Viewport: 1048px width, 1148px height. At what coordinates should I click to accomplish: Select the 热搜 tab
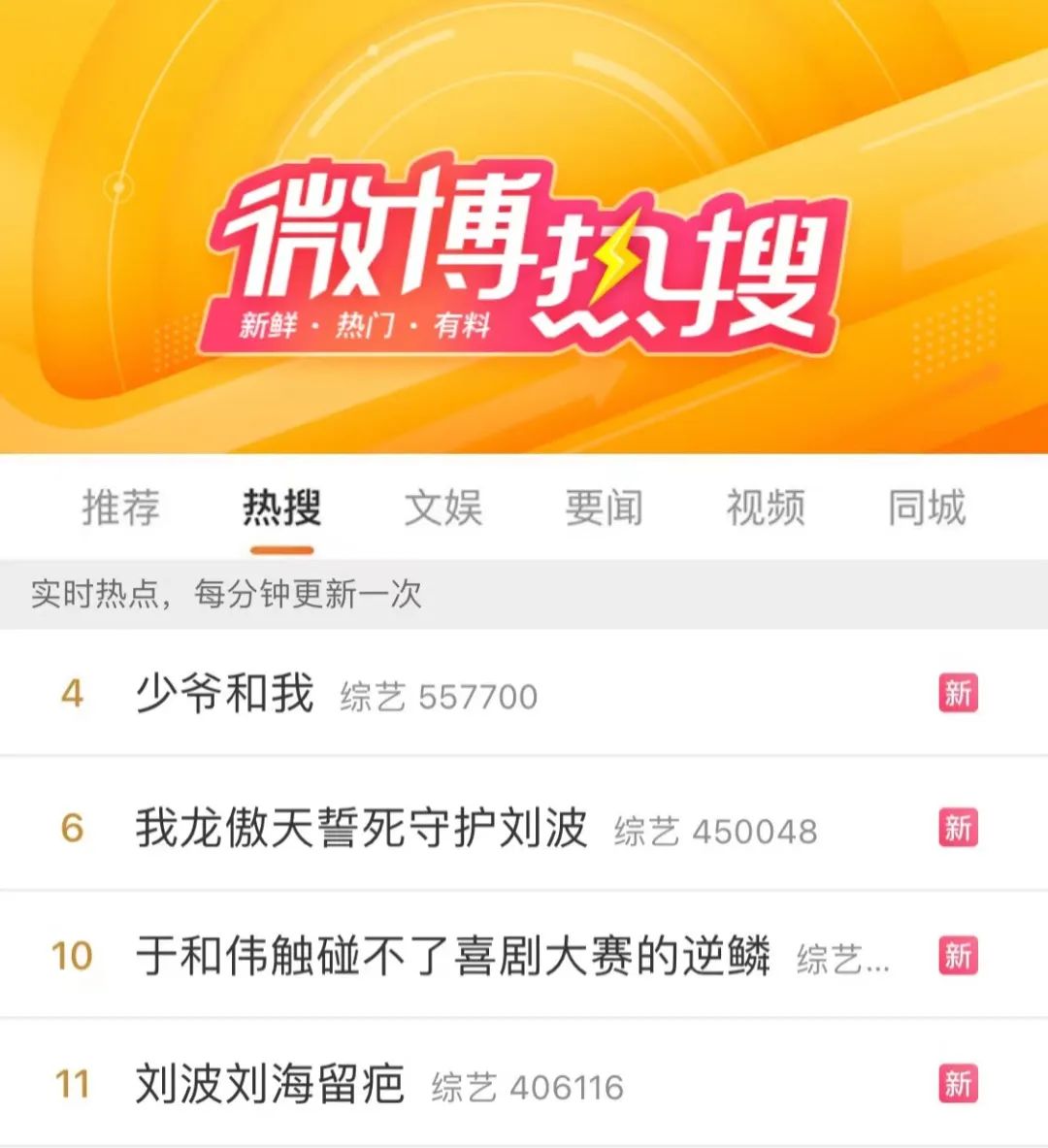281,508
